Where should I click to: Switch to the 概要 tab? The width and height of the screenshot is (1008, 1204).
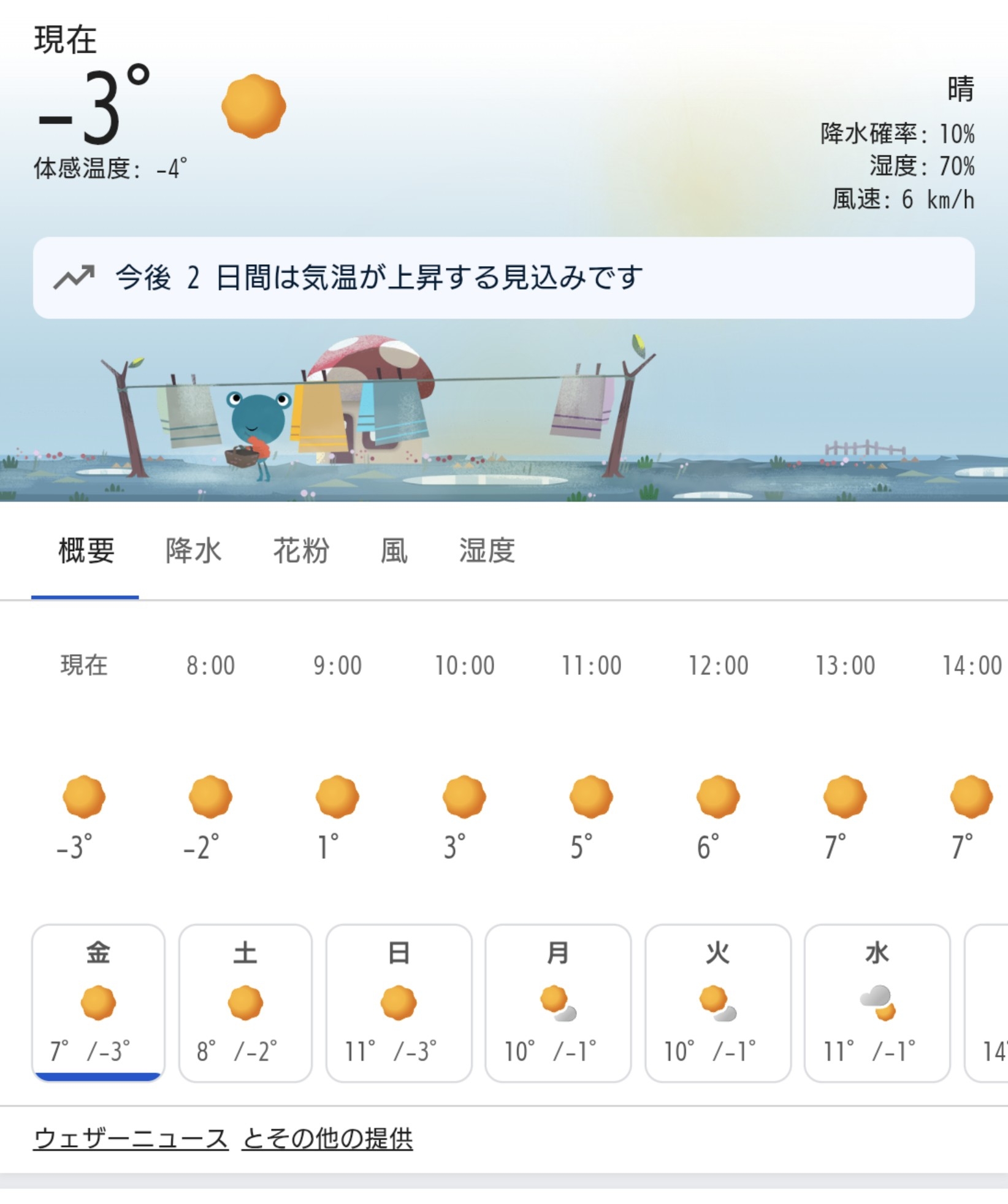coord(86,551)
